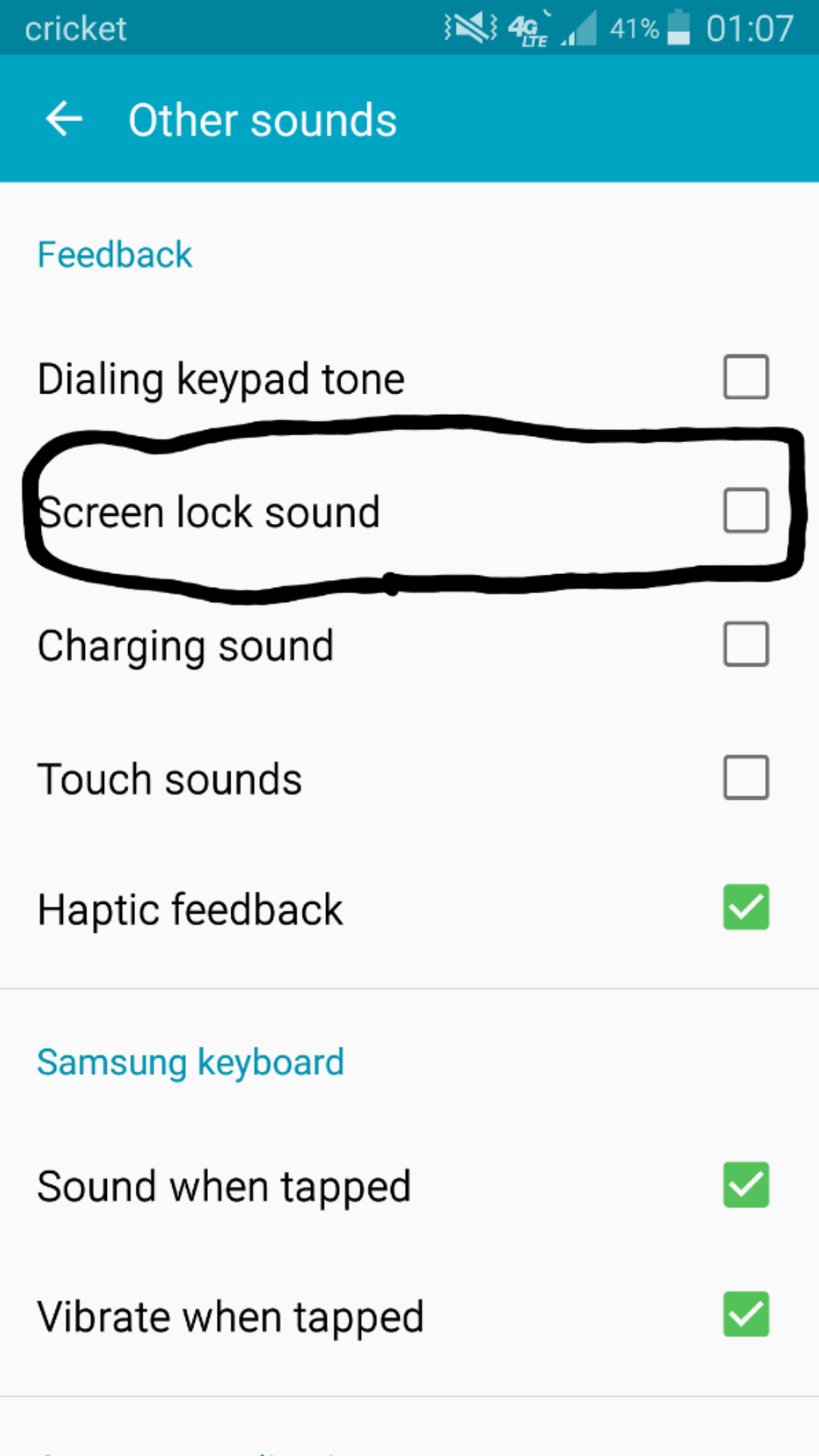
Task: Uncheck Haptic feedback
Action: (x=746, y=908)
